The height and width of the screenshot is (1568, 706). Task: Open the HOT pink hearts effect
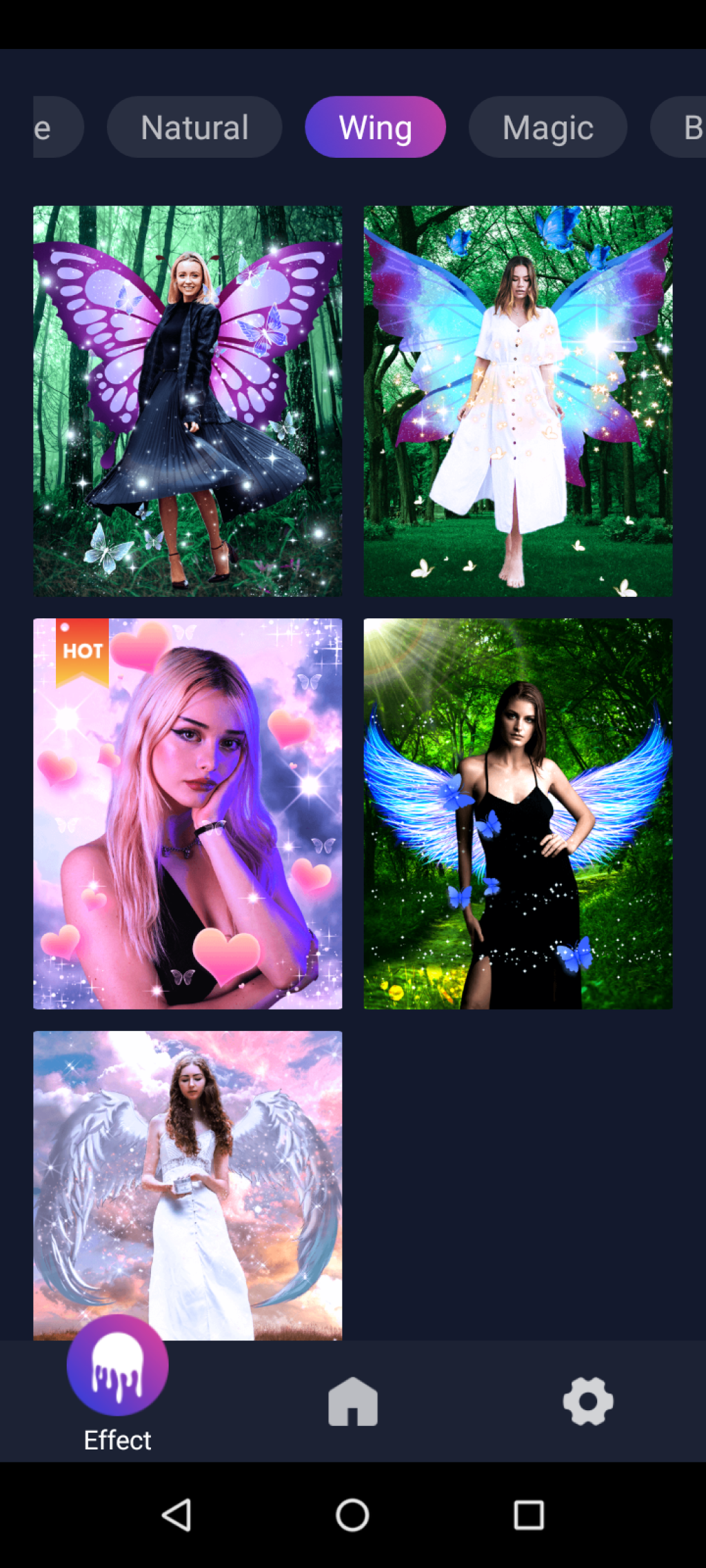tap(188, 813)
